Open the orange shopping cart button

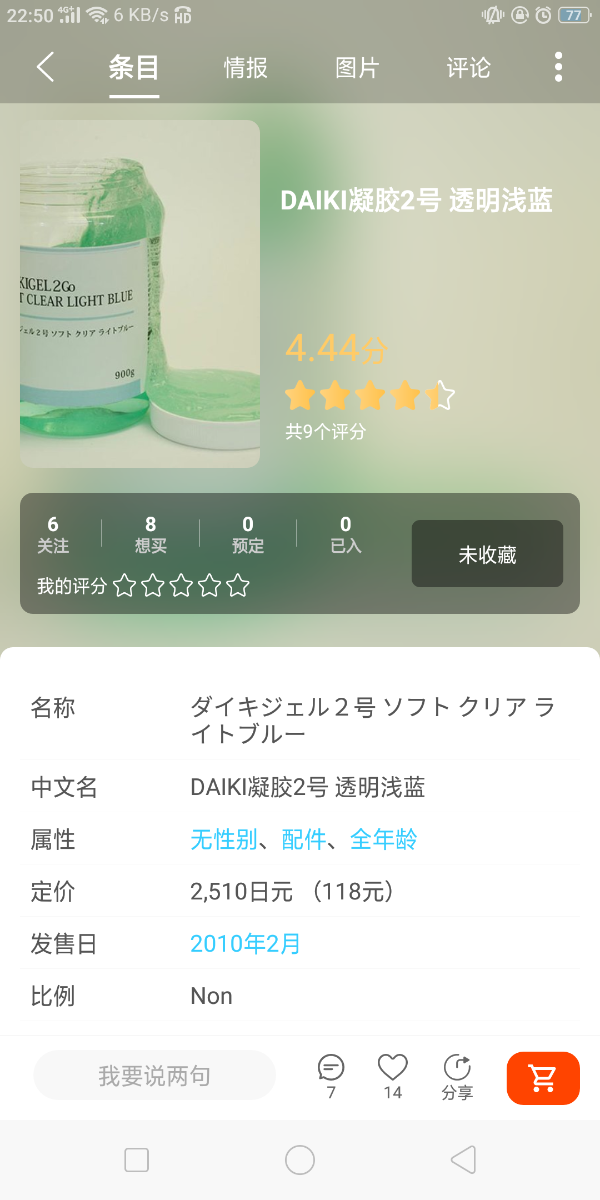[543, 1077]
